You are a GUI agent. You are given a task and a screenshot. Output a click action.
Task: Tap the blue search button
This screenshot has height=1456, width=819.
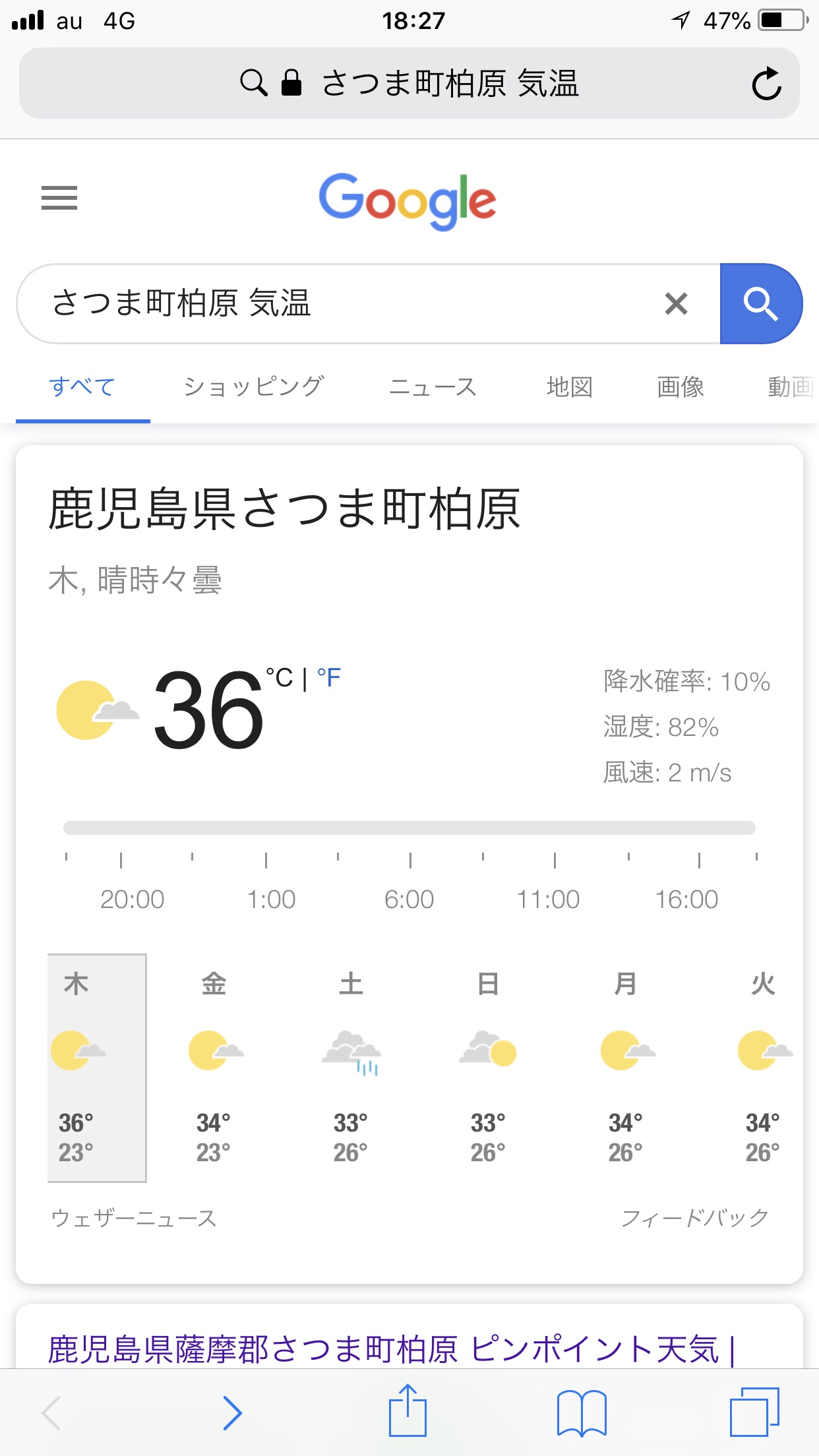tap(761, 304)
